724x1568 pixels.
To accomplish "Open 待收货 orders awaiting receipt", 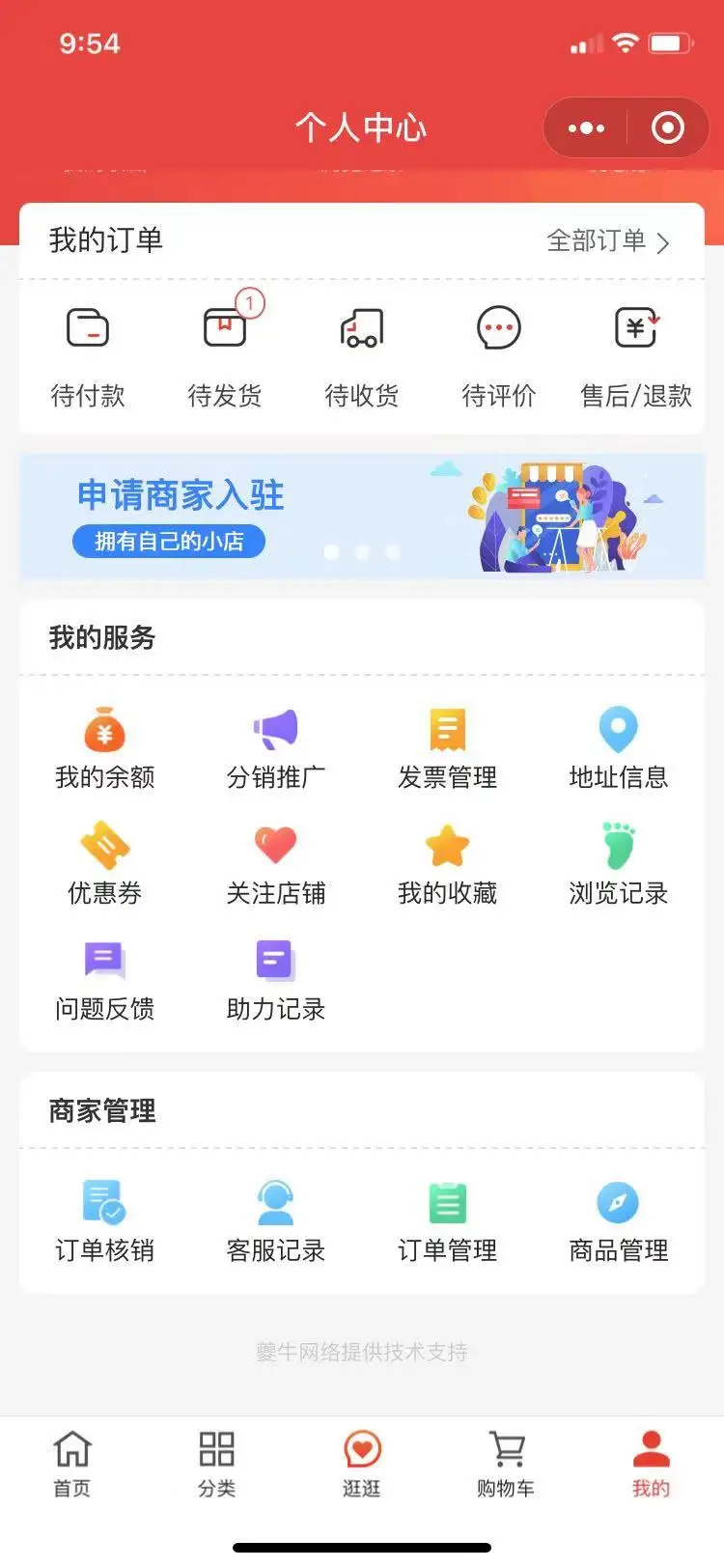I will pyautogui.click(x=362, y=354).
